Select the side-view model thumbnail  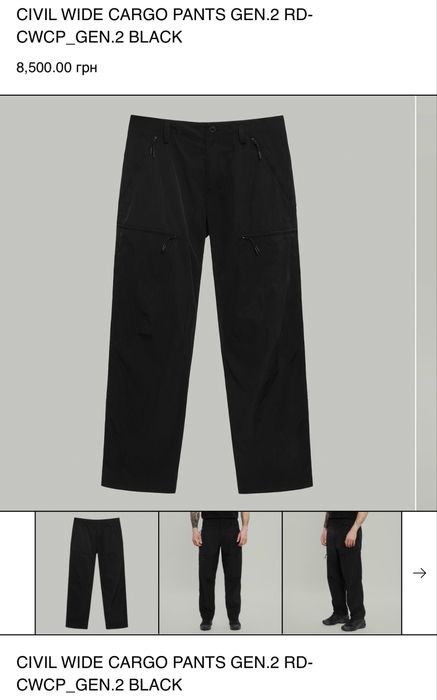pyautogui.click(x=342, y=573)
